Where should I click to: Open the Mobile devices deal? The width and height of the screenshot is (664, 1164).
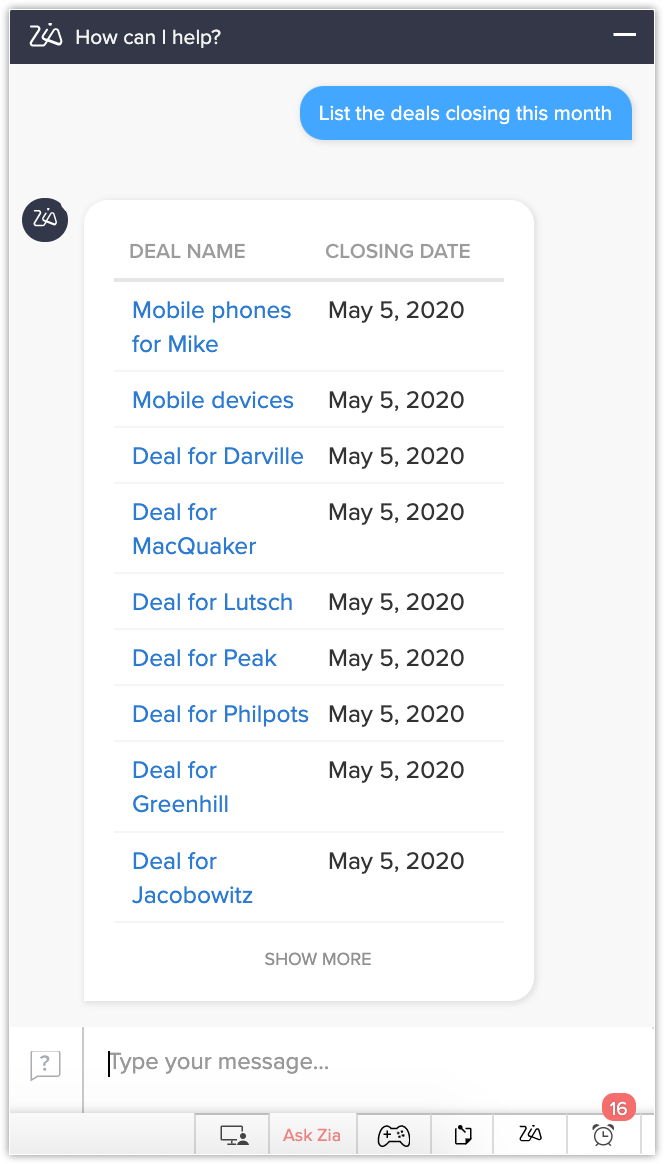(213, 400)
